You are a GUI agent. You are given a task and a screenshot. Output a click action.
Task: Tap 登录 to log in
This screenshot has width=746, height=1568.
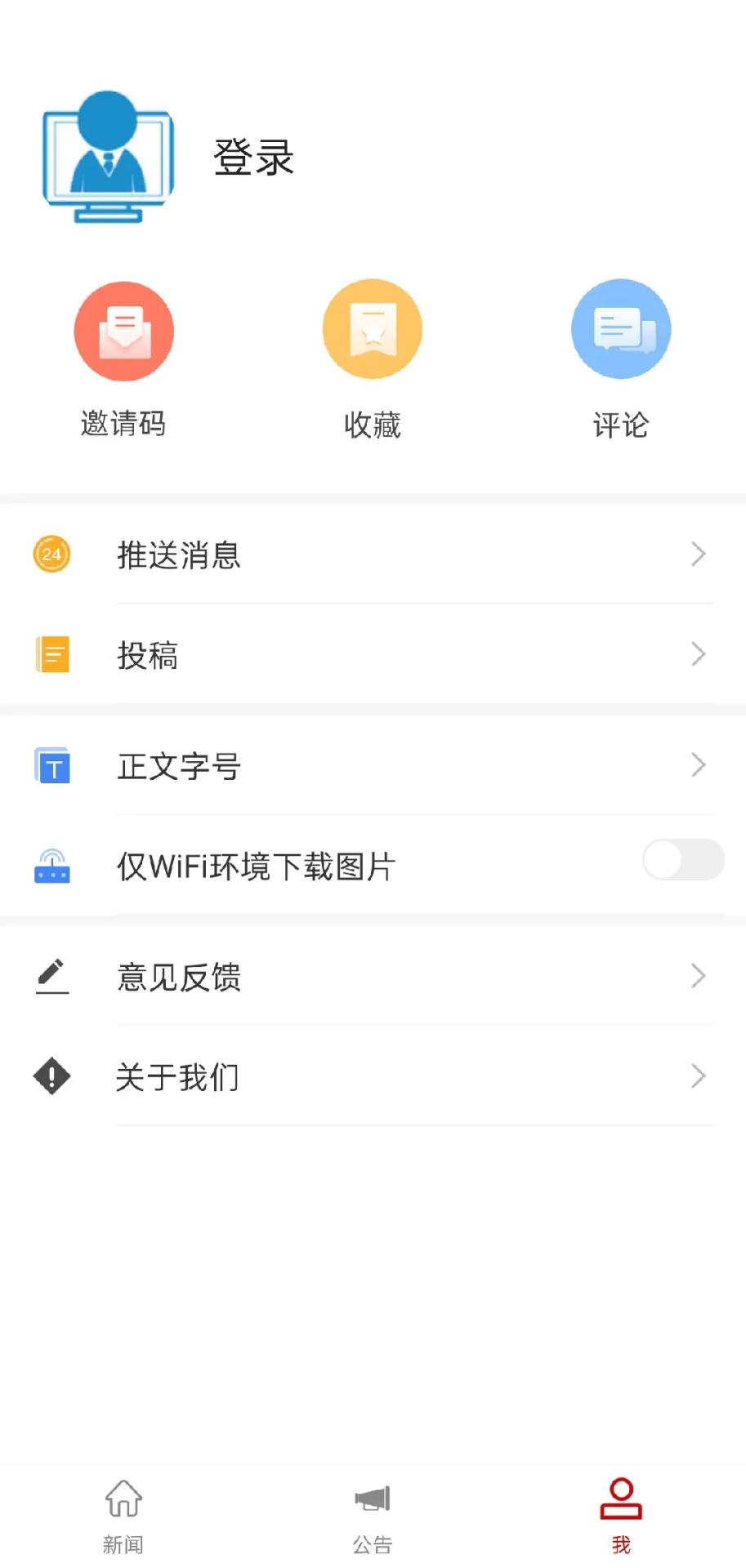(254, 158)
